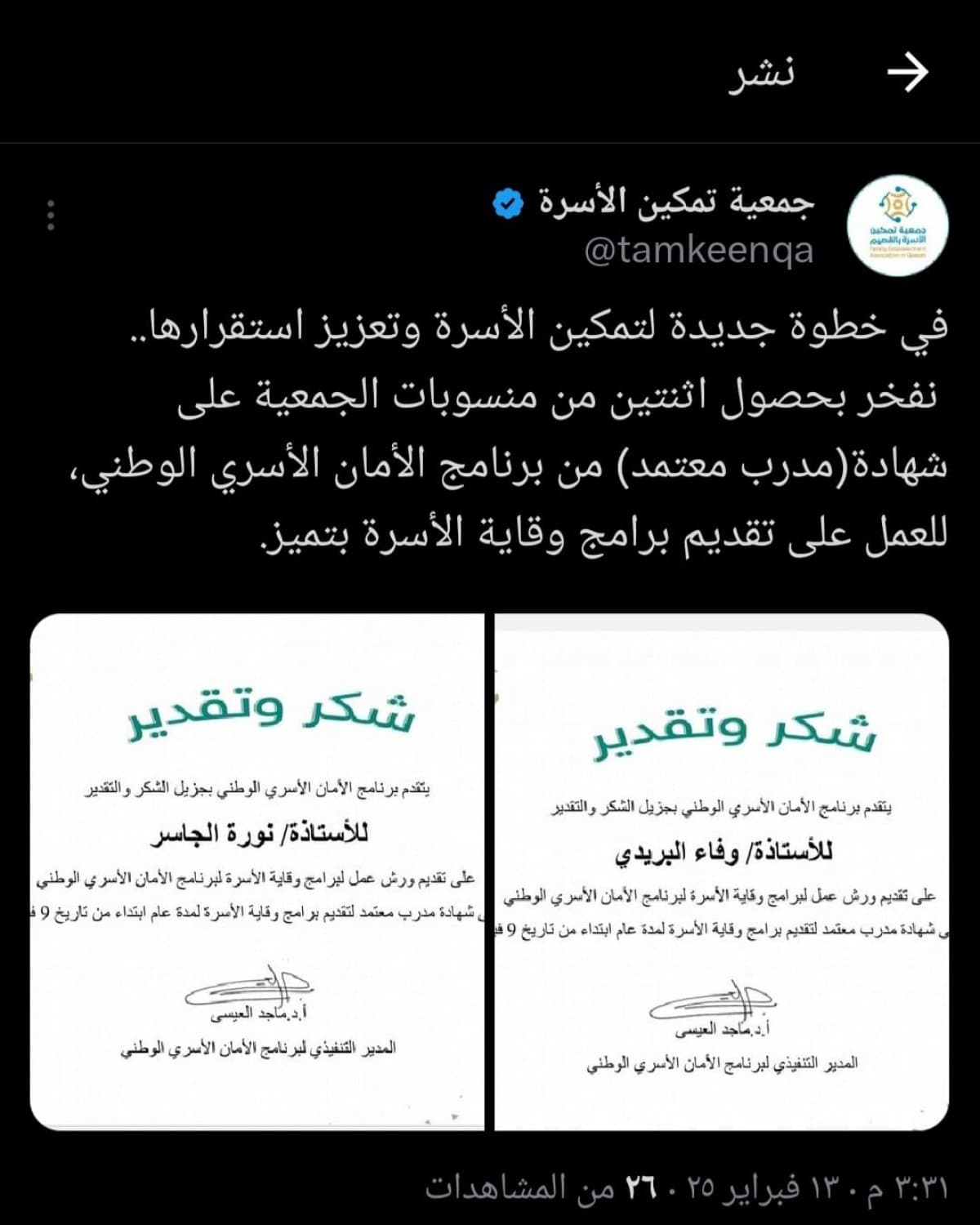Open the post's three-dot overflow menu
This screenshot has width=980, height=1225.
point(51,215)
